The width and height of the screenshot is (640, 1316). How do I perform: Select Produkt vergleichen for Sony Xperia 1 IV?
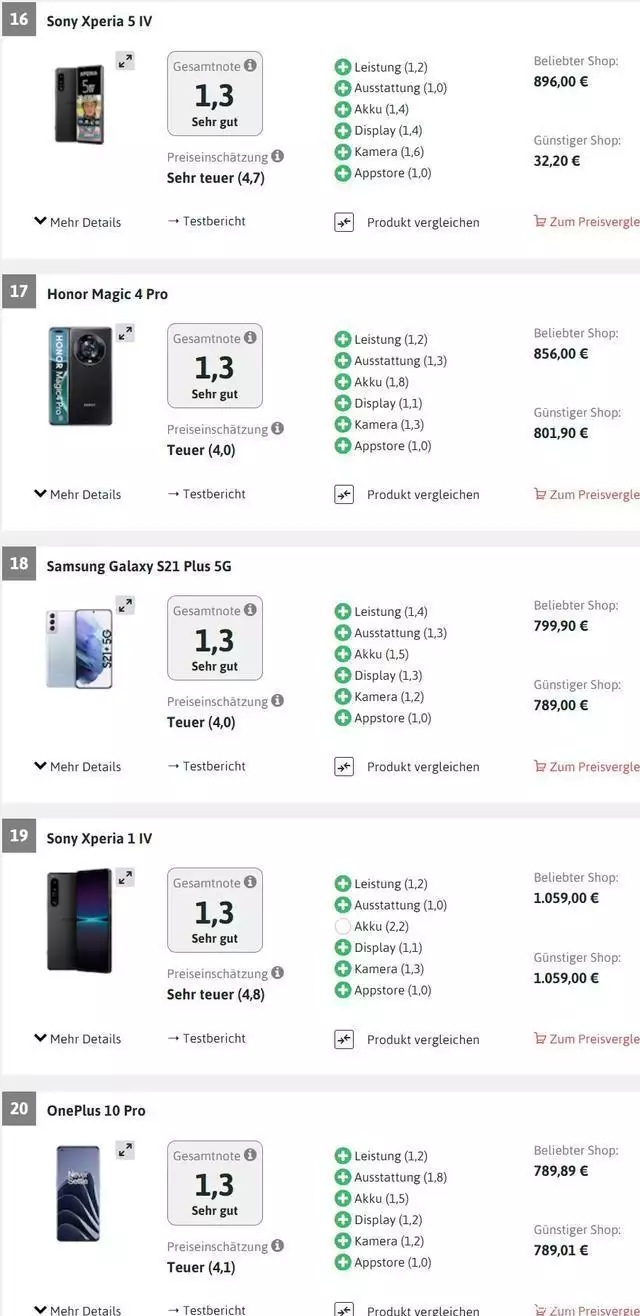pos(407,1039)
